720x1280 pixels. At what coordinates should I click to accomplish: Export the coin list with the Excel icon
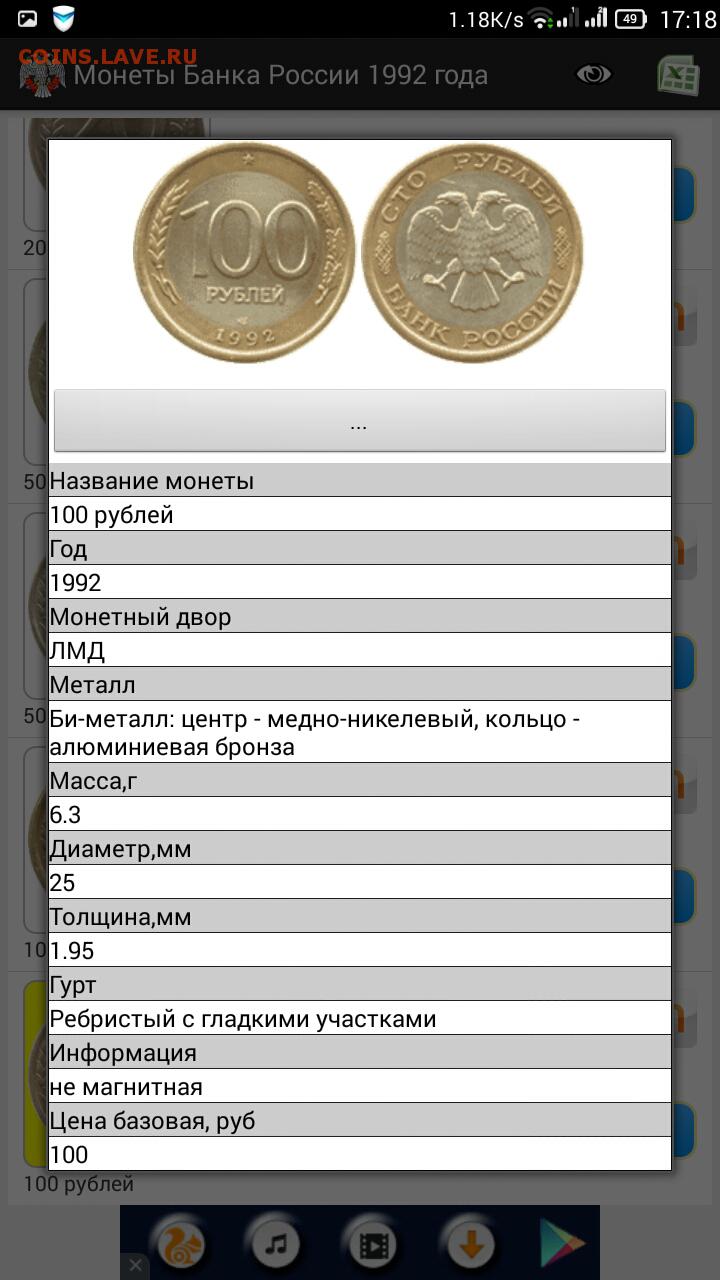click(x=678, y=75)
